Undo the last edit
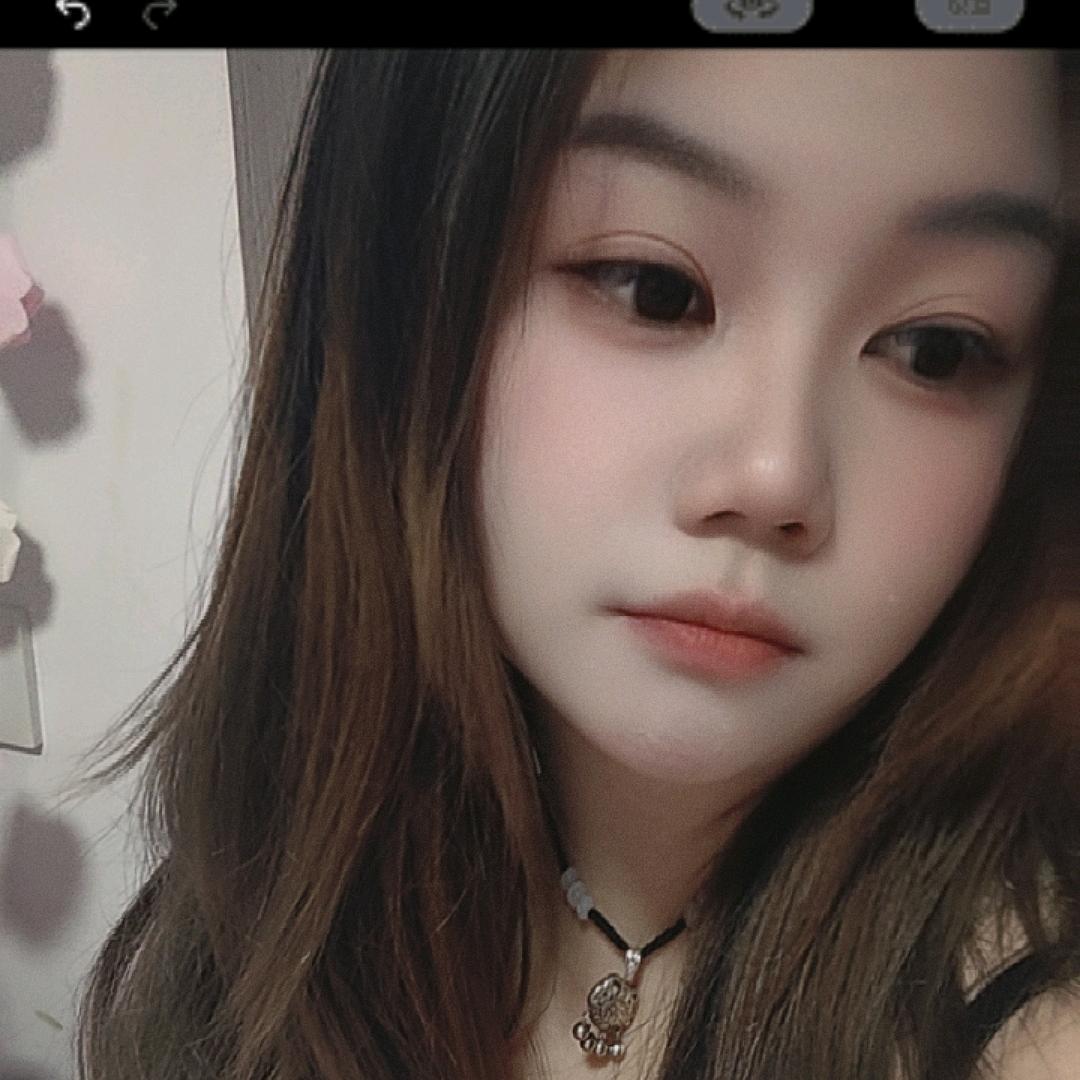The width and height of the screenshot is (1080, 1080). [72, 12]
